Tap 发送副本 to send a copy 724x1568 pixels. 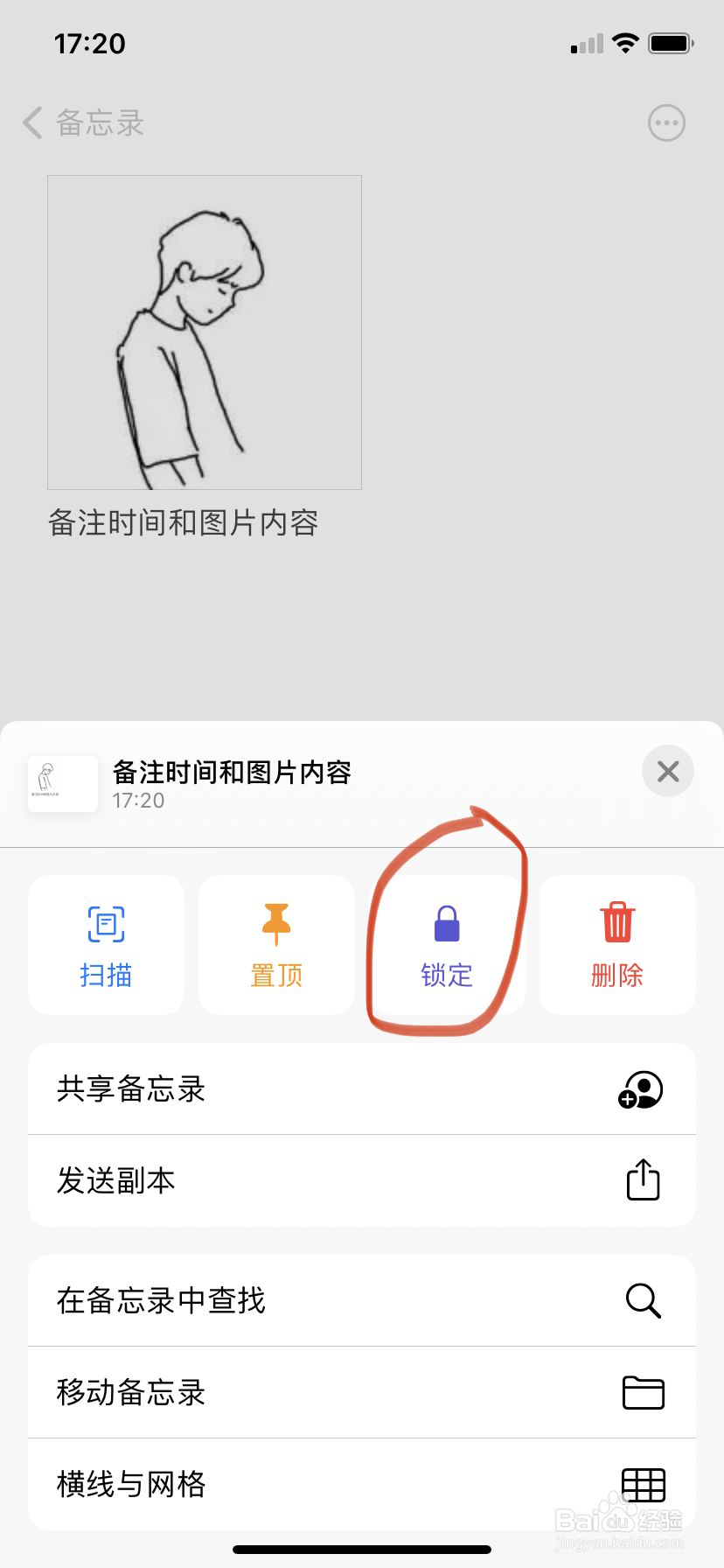click(x=116, y=1180)
